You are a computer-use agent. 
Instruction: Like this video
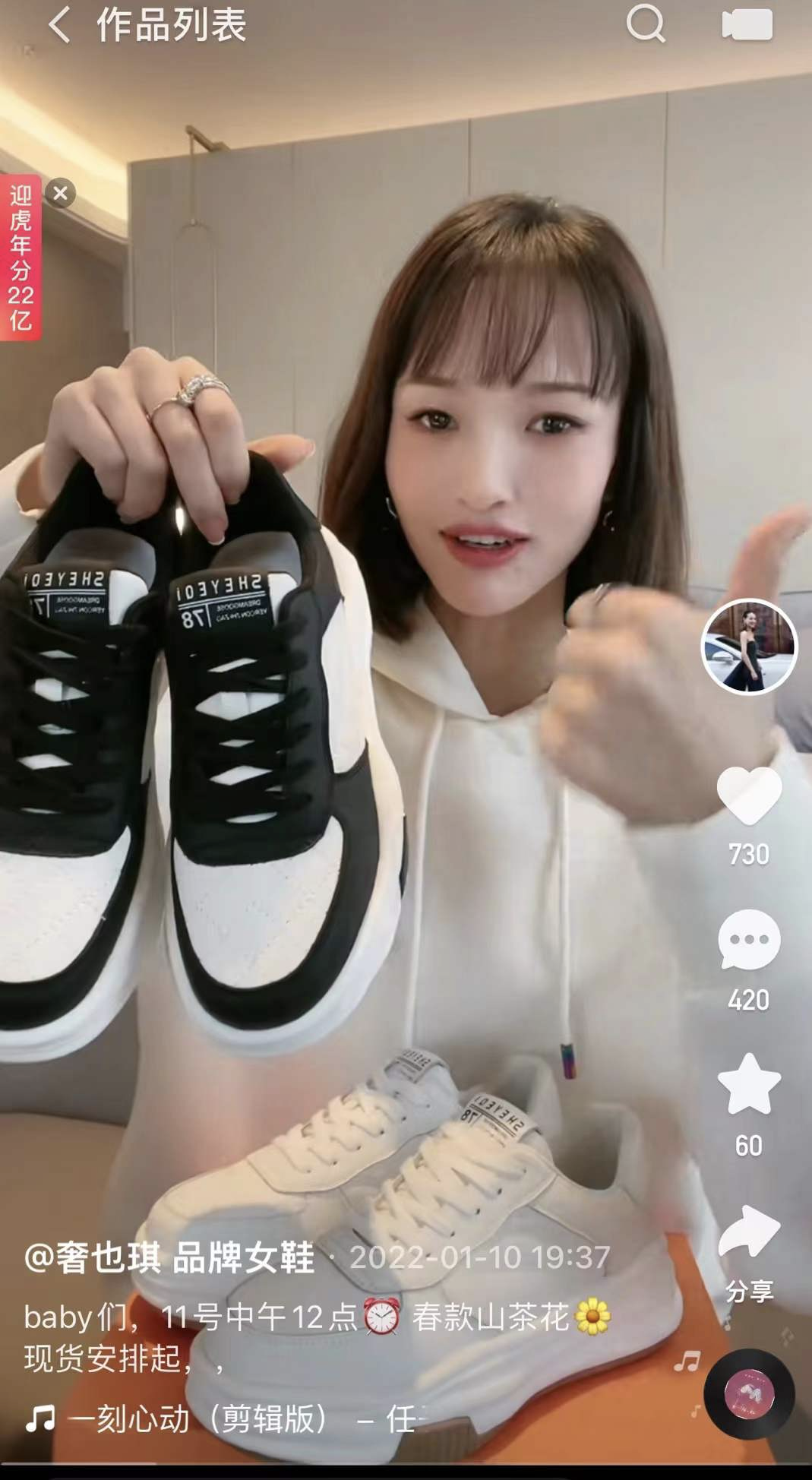(x=749, y=797)
